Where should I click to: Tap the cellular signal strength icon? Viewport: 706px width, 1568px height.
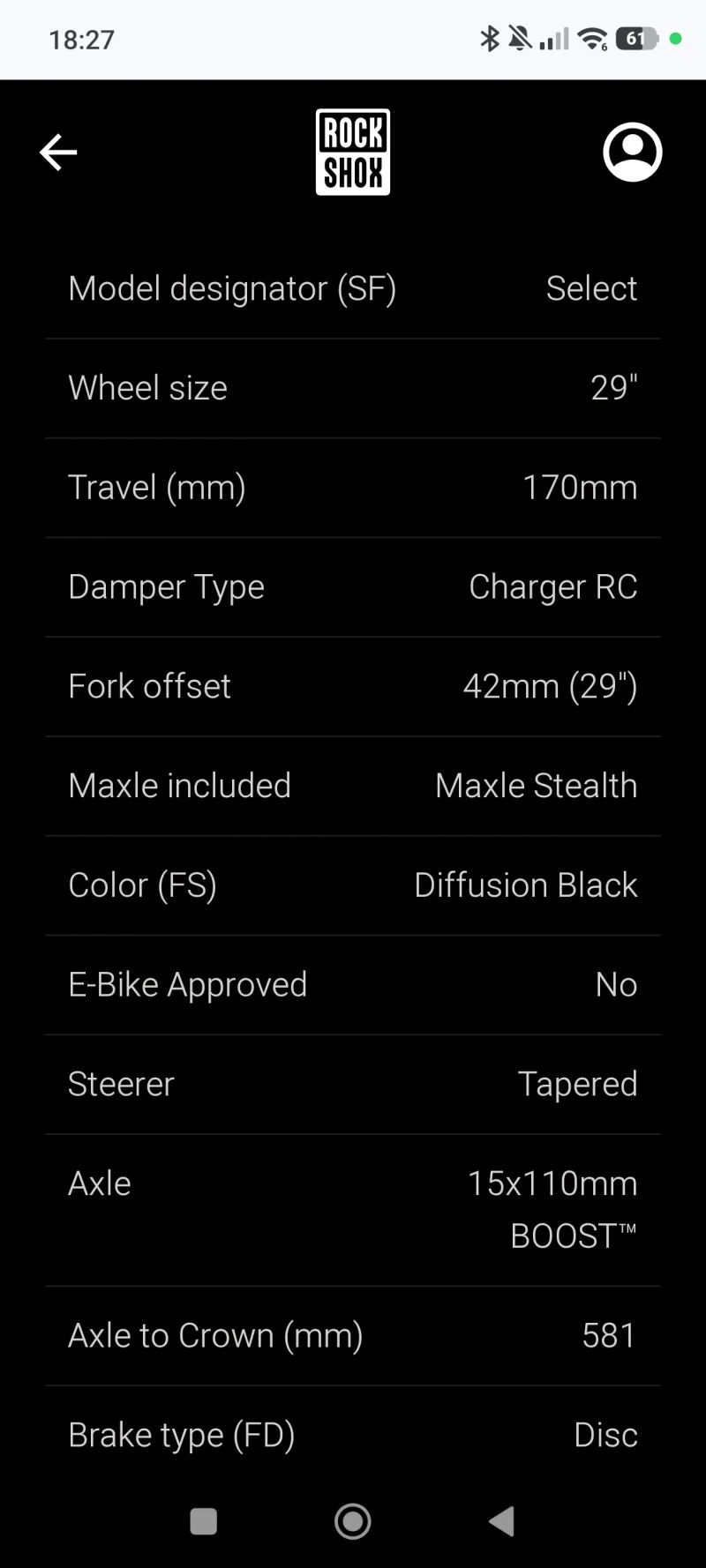[x=554, y=38]
